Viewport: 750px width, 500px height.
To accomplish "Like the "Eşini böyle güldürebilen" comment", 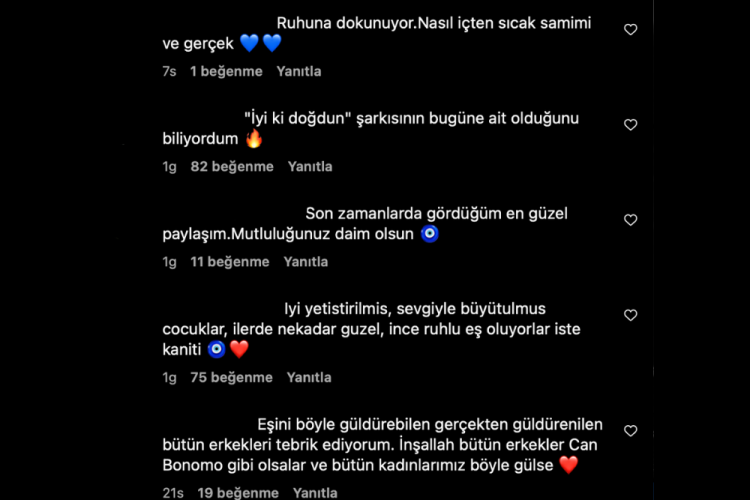I will (x=630, y=431).
